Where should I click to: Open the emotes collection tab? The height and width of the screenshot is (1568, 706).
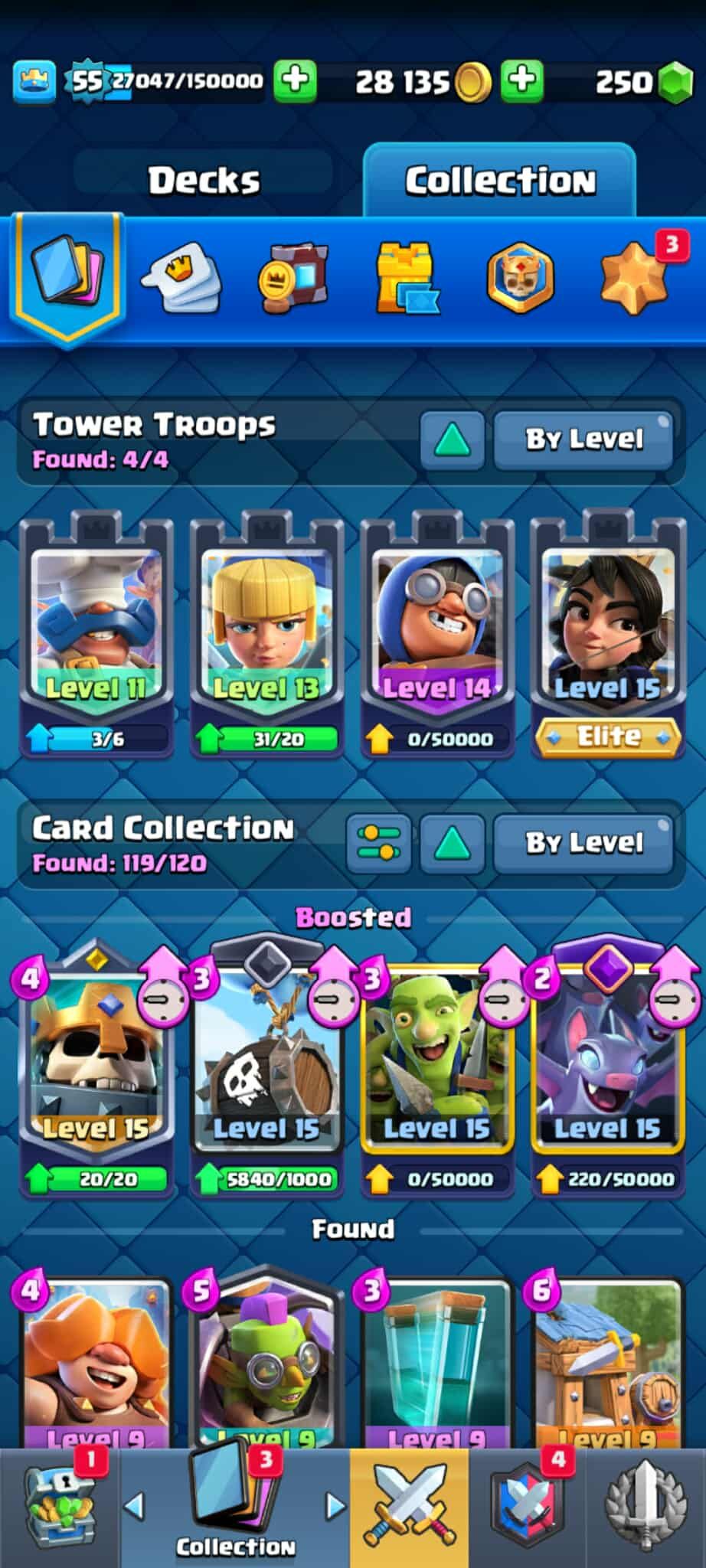click(x=181, y=279)
